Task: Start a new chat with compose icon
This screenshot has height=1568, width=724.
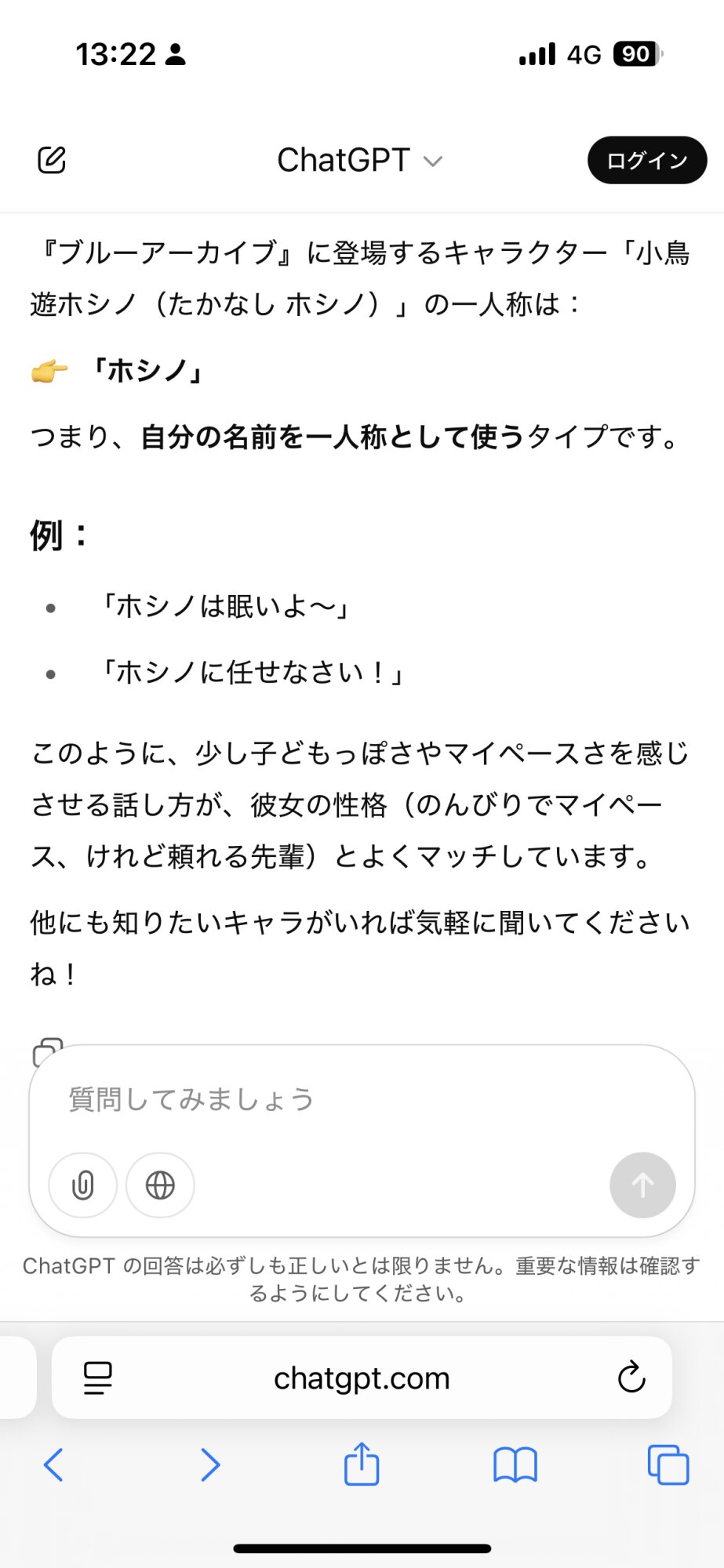Action: pyautogui.click(x=52, y=160)
